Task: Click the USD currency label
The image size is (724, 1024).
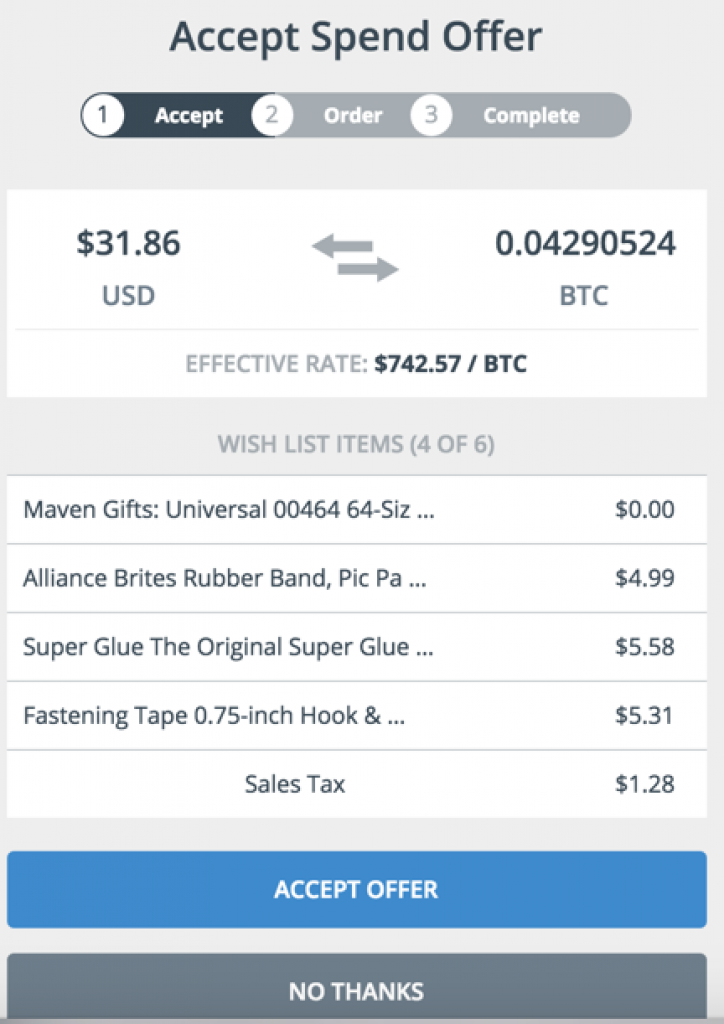Action: (127, 295)
